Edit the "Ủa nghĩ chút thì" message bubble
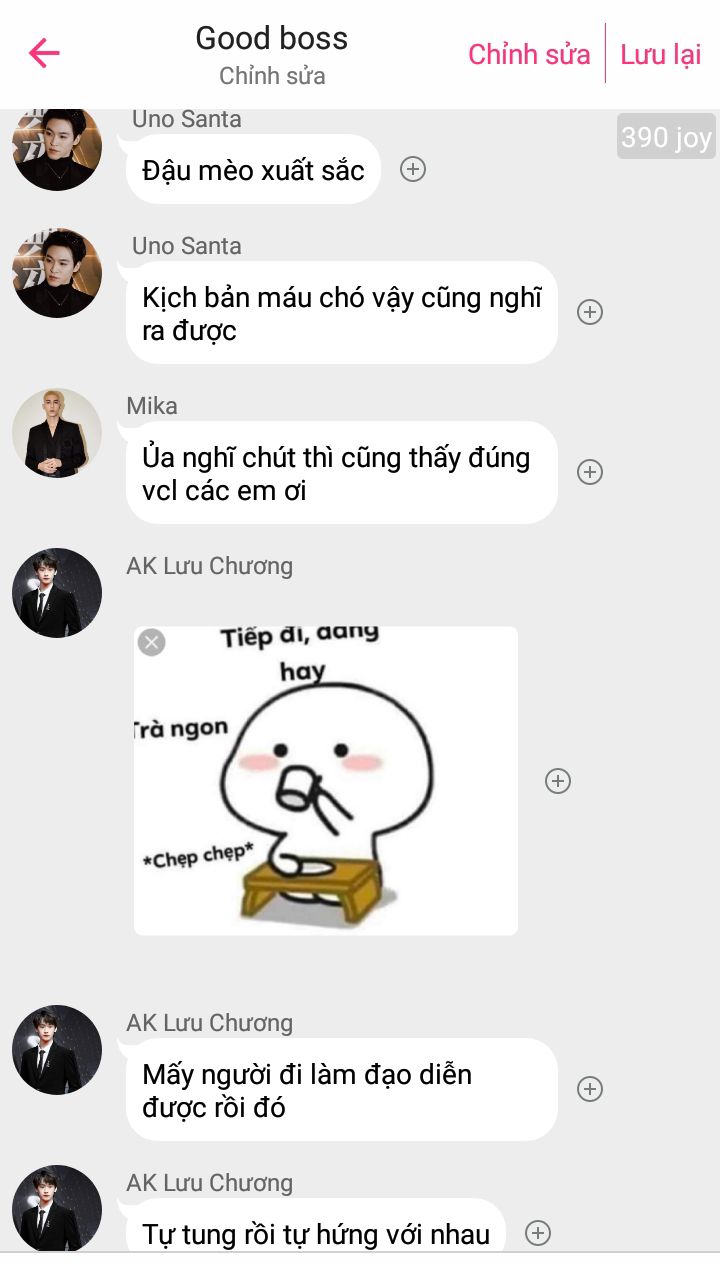This screenshot has height=1263, width=720. click(341, 473)
